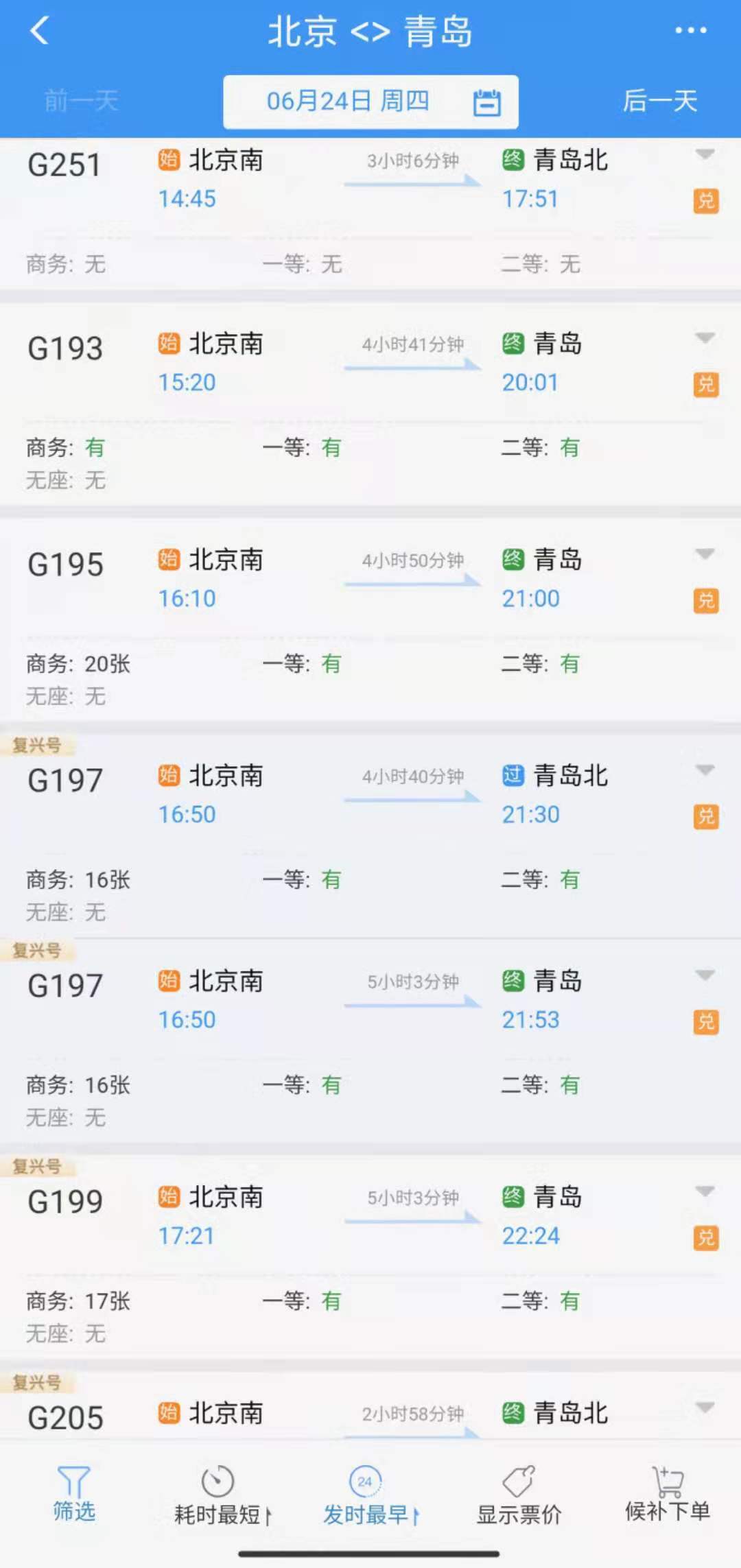Open the 06月24日 date picker
The height and width of the screenshot is (1568, 741).
point(370,102)
